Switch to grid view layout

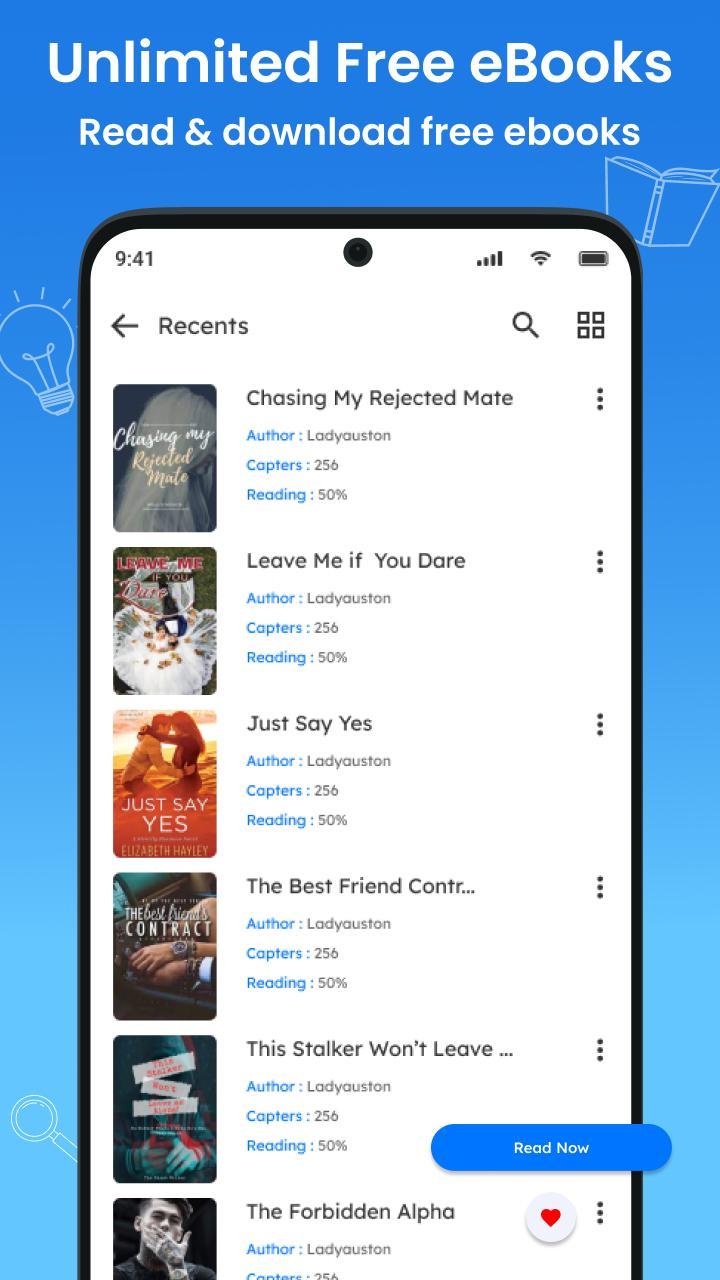pos(590,325)
